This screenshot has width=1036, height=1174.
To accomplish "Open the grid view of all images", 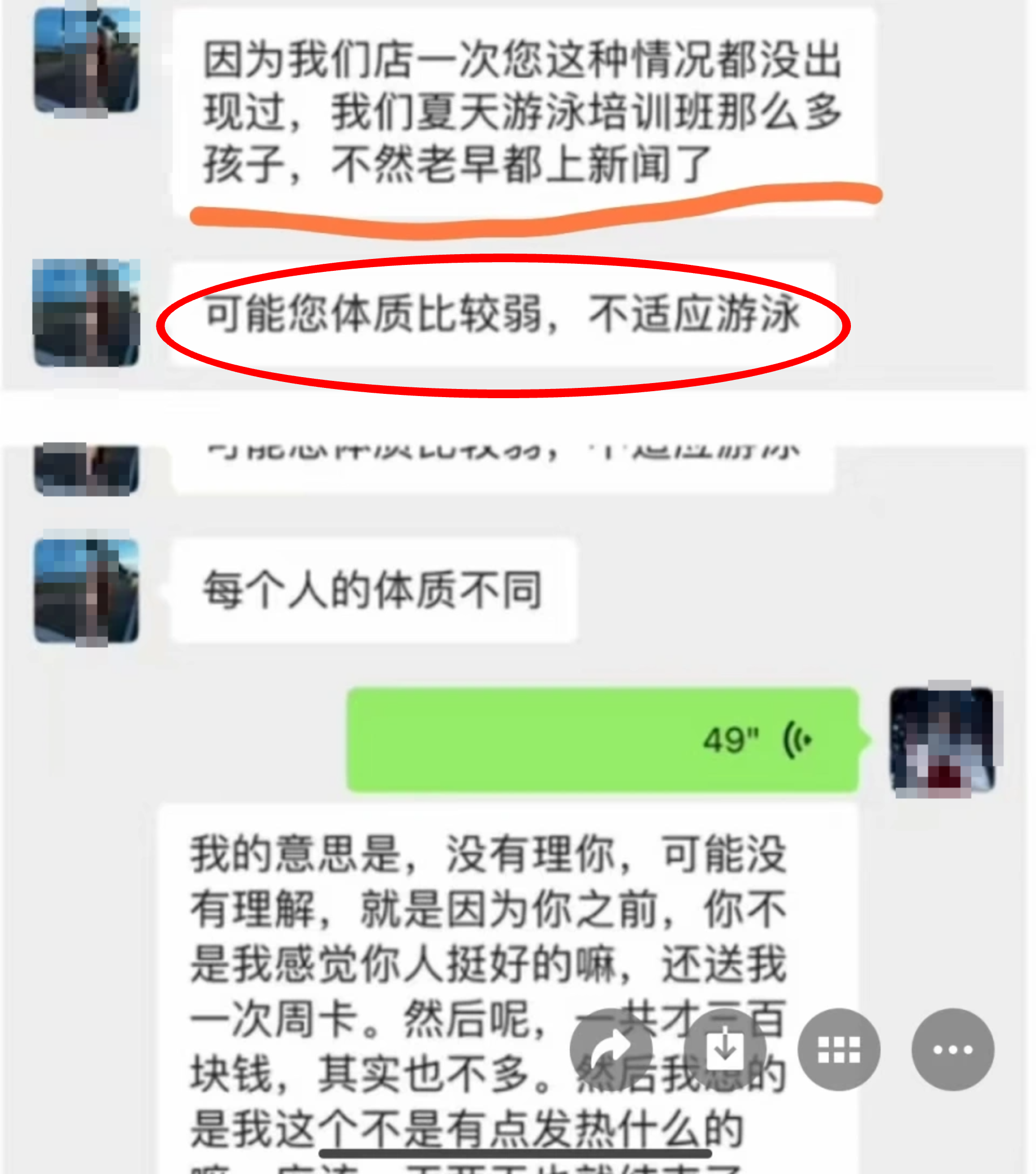I will click(839, 1050).
